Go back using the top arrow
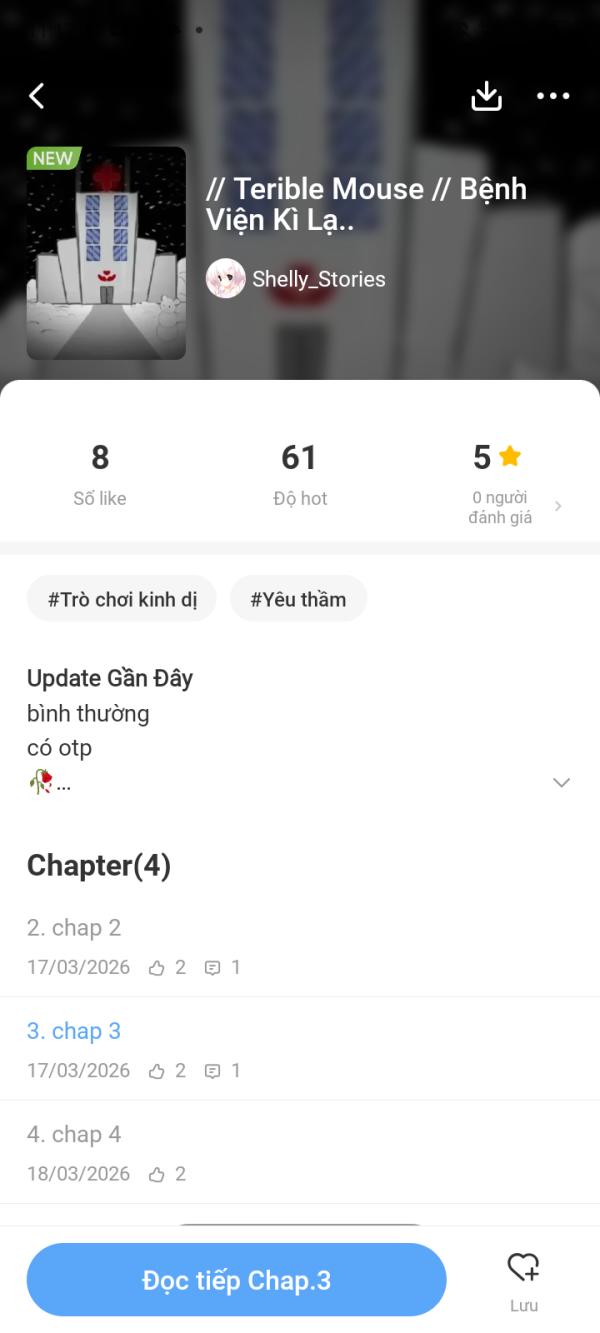600x1333 pixels. click(x=37, y=96)
